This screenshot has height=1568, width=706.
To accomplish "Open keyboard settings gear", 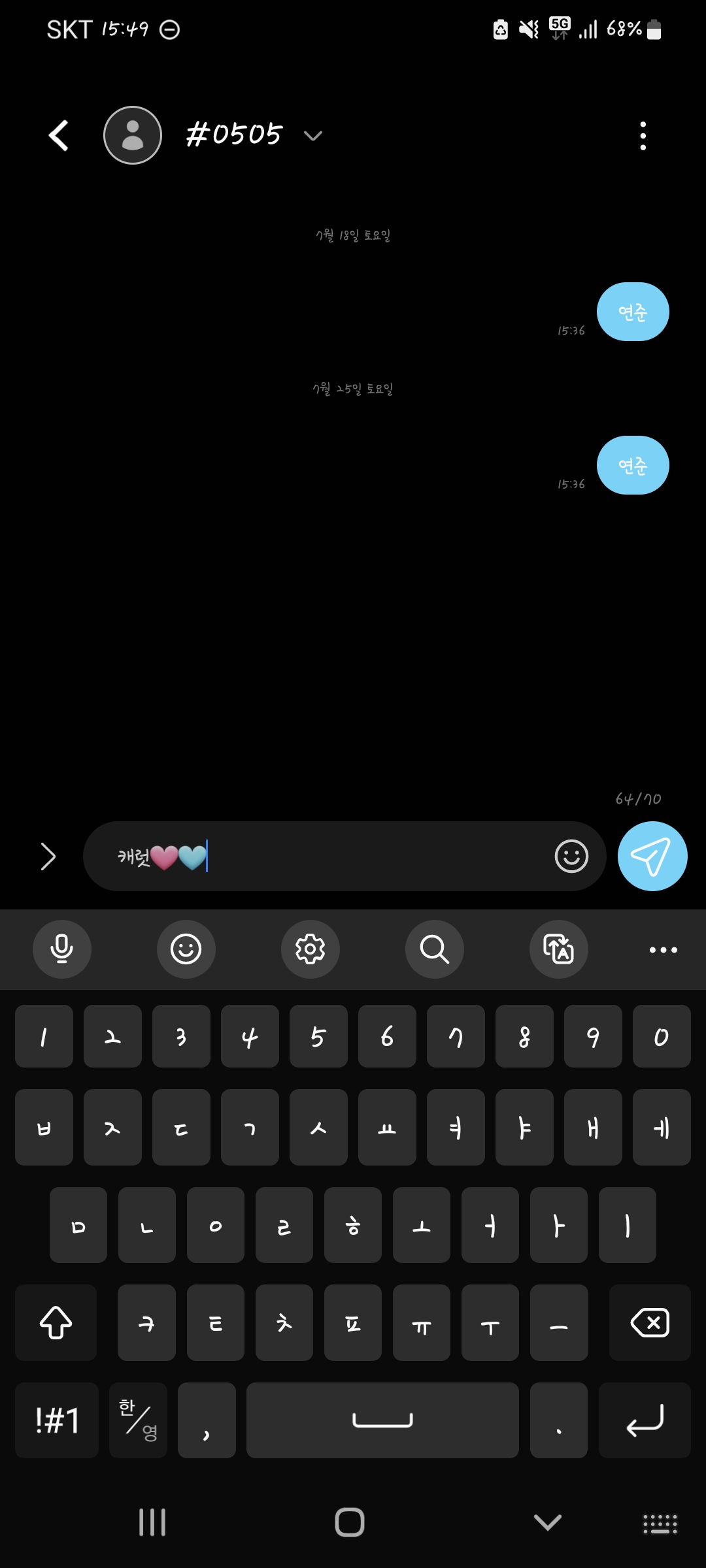I will pos(311,949).
